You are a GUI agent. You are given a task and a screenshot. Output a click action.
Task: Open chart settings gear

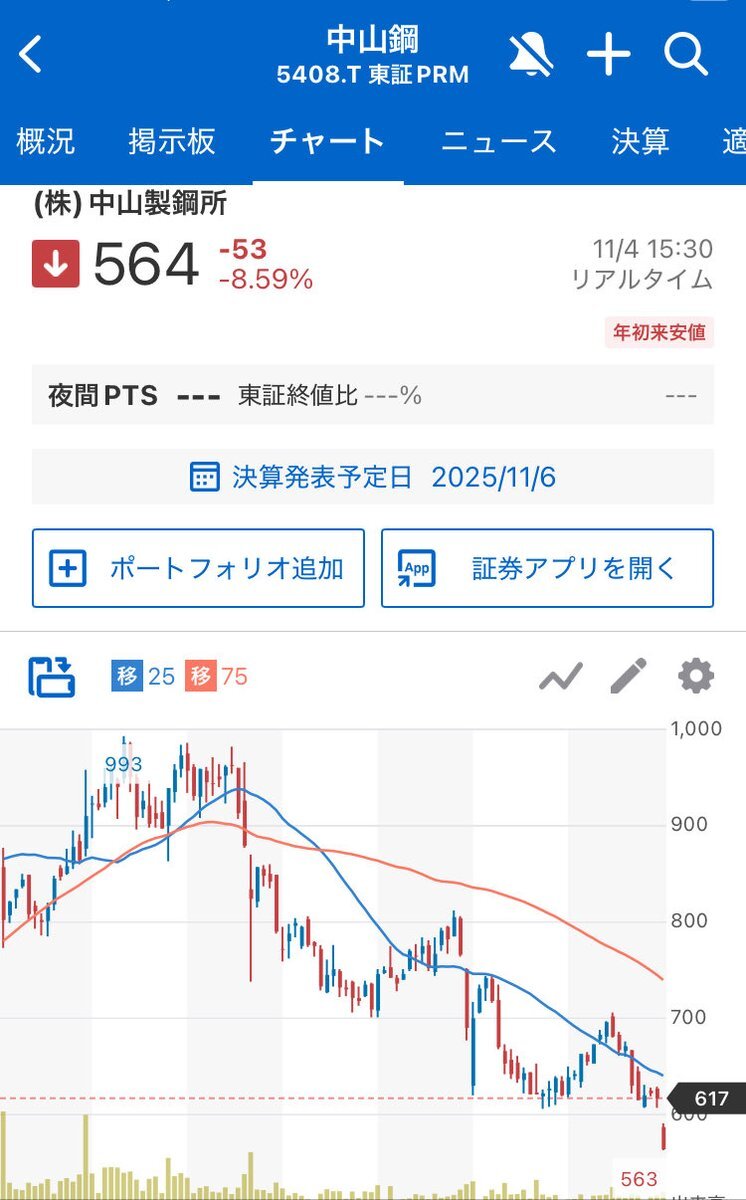(696, 677)
